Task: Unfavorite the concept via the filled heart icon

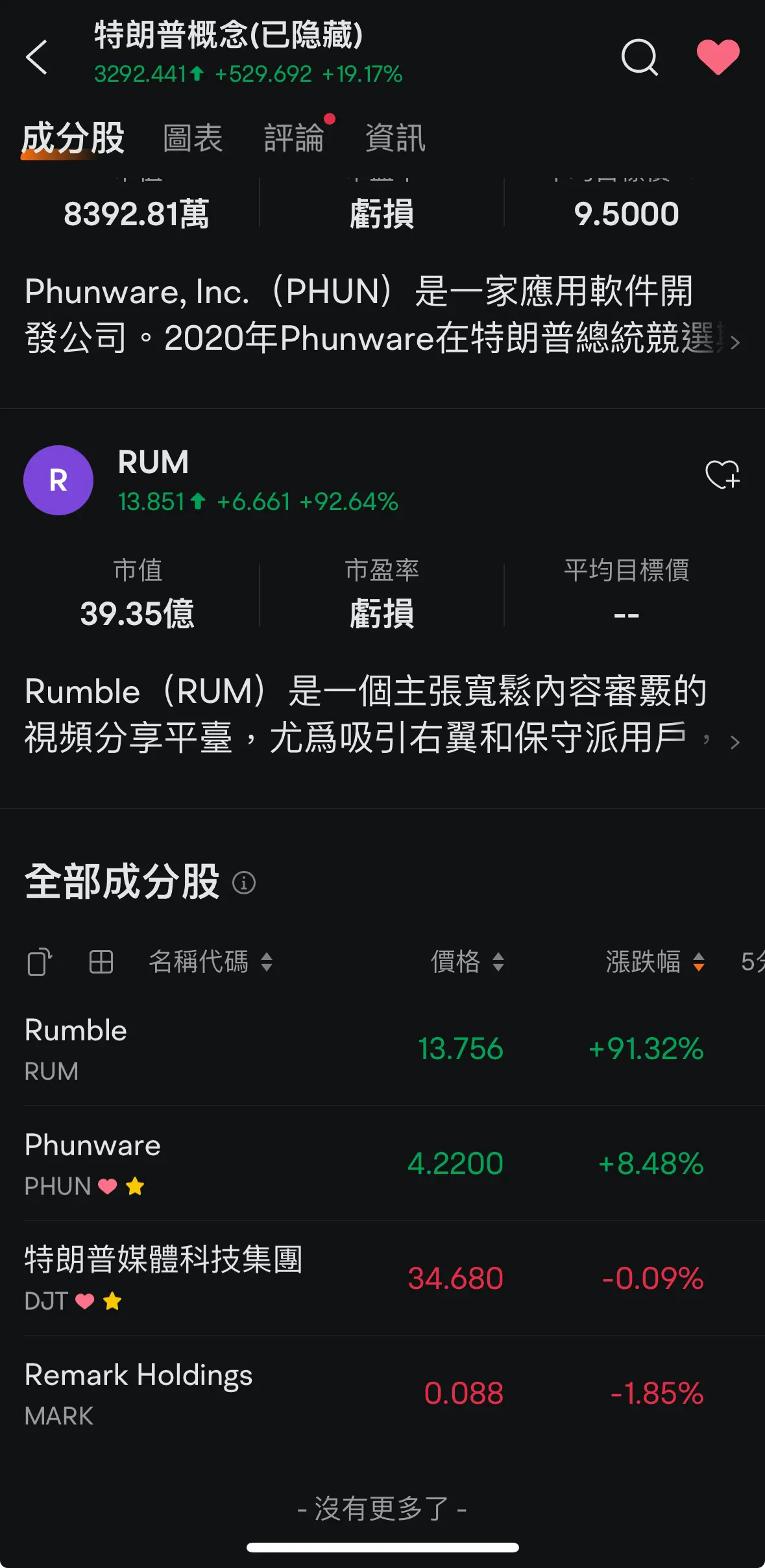Action: point(719,57)
